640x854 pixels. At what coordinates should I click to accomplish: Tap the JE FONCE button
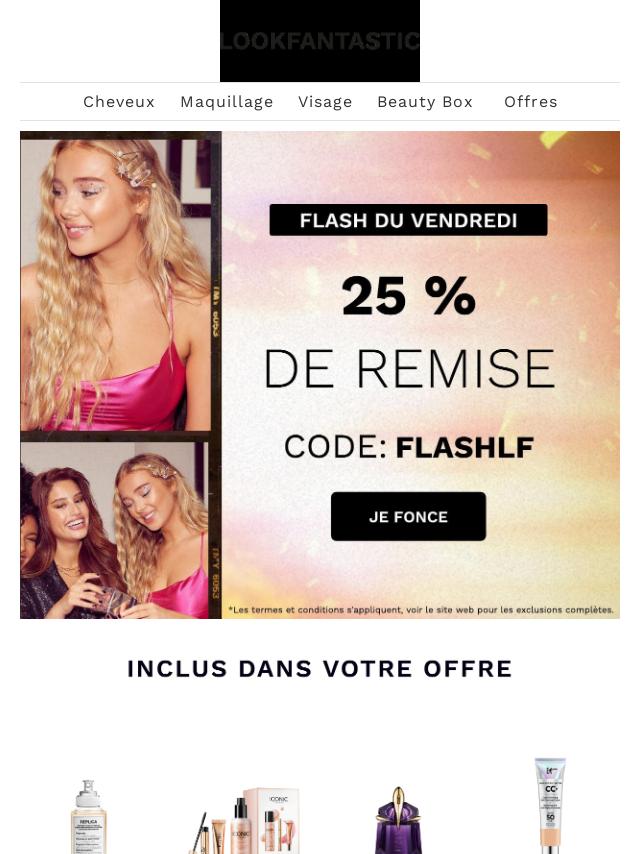408,517
